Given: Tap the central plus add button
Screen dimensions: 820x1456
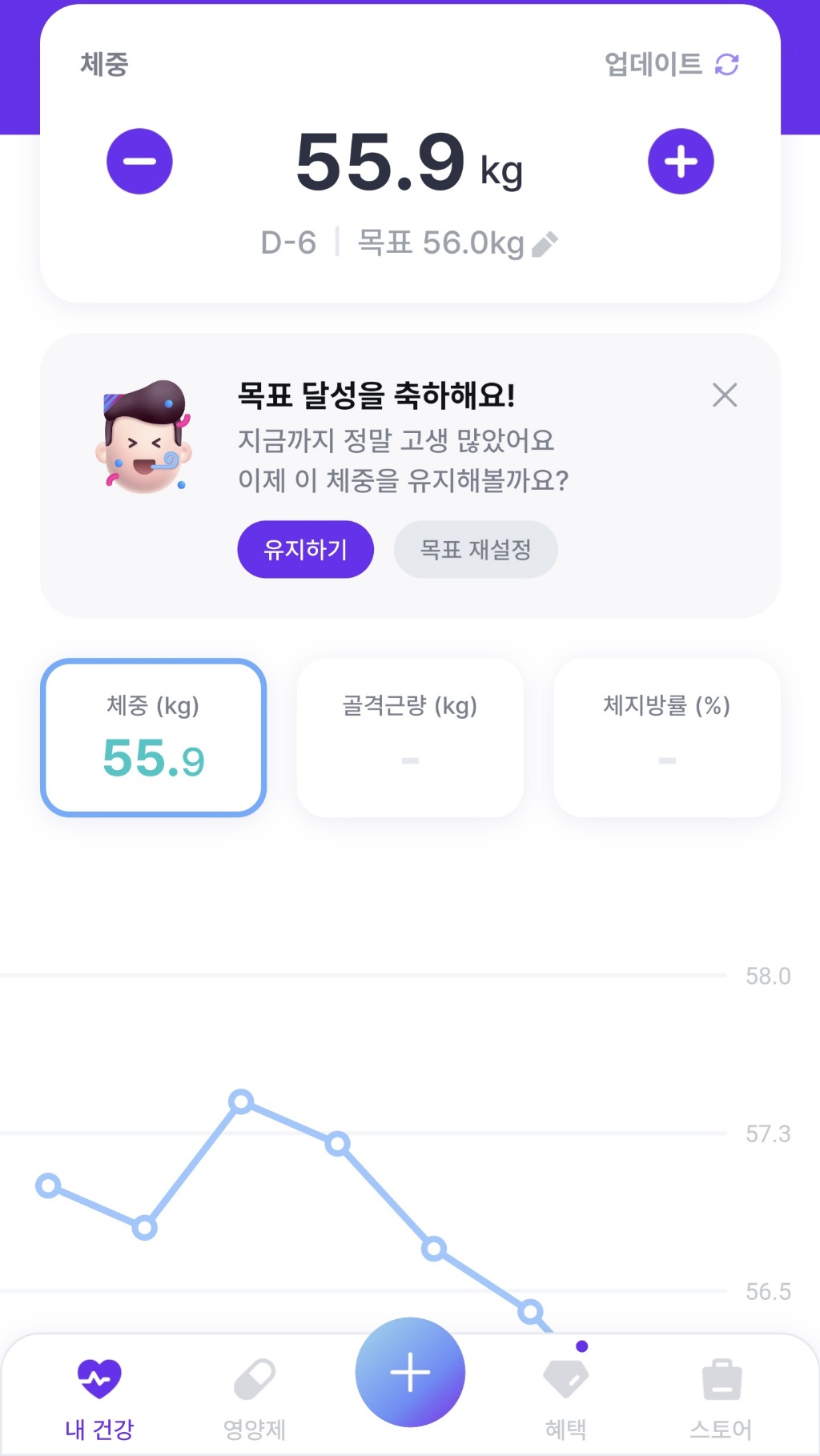Looking at the screenshot, I should [x=410, y=1373].
